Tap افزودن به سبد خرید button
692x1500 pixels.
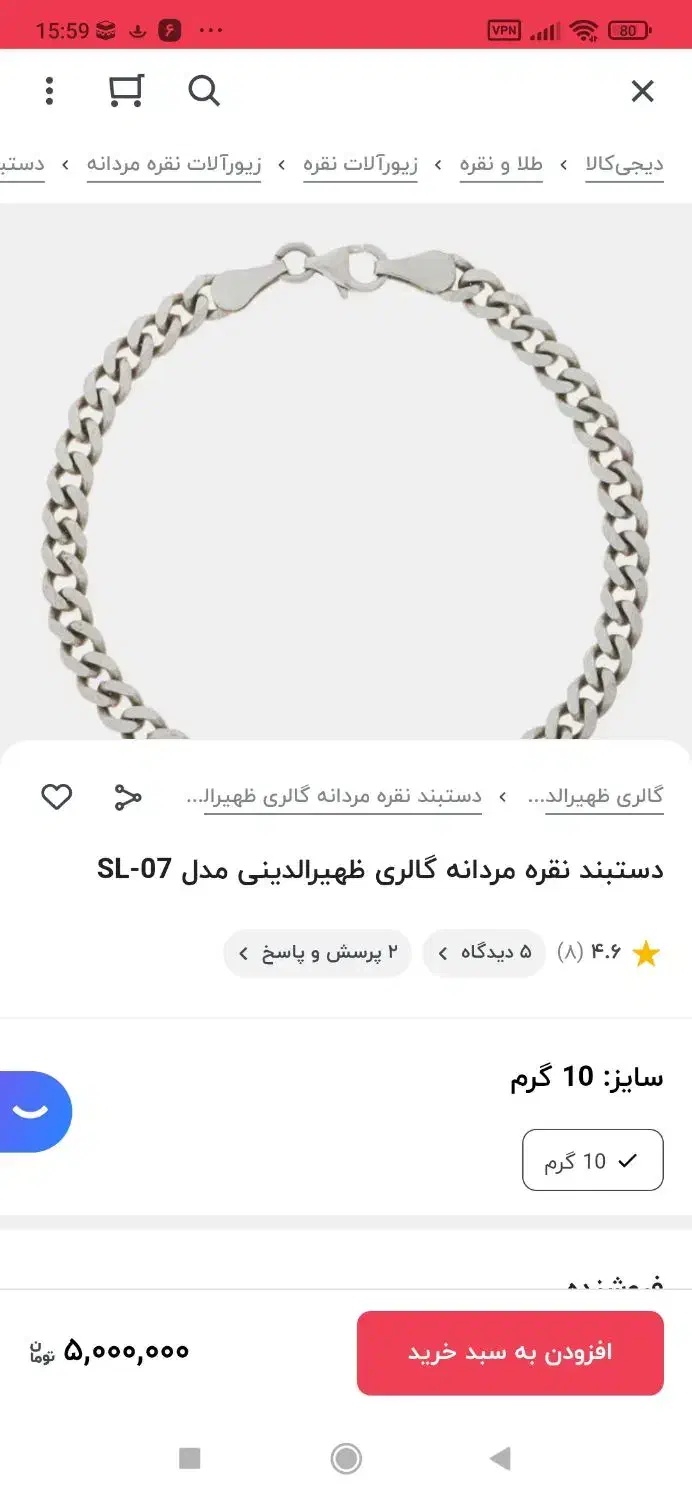(510, 1352)
